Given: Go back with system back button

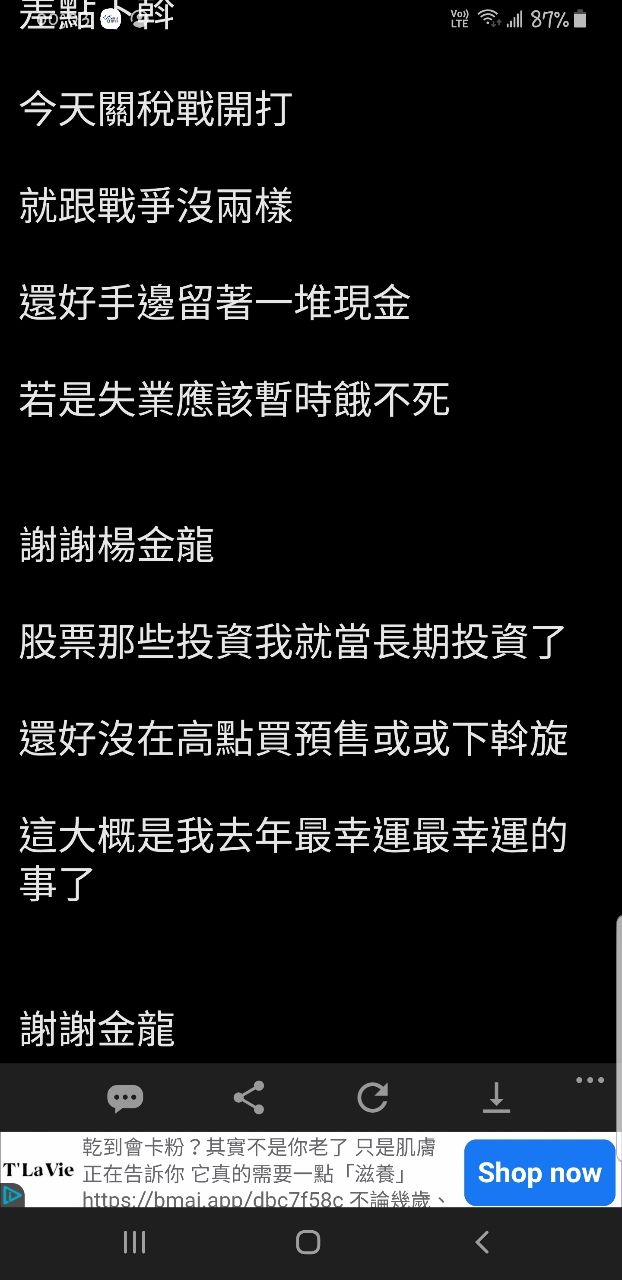Looking at the screenshot, I should 482,1242.
